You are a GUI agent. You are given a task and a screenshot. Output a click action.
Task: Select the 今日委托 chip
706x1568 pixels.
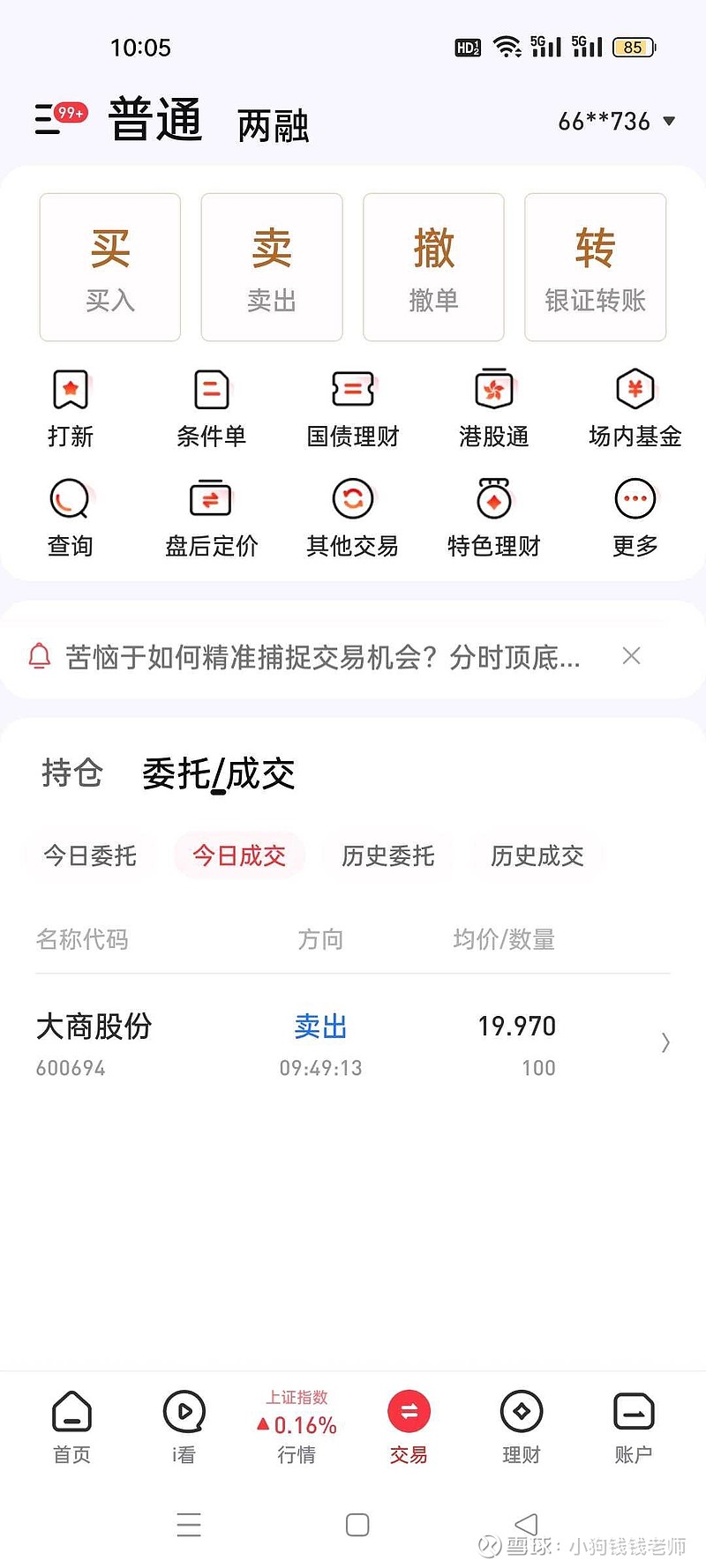tap(90, 855)
